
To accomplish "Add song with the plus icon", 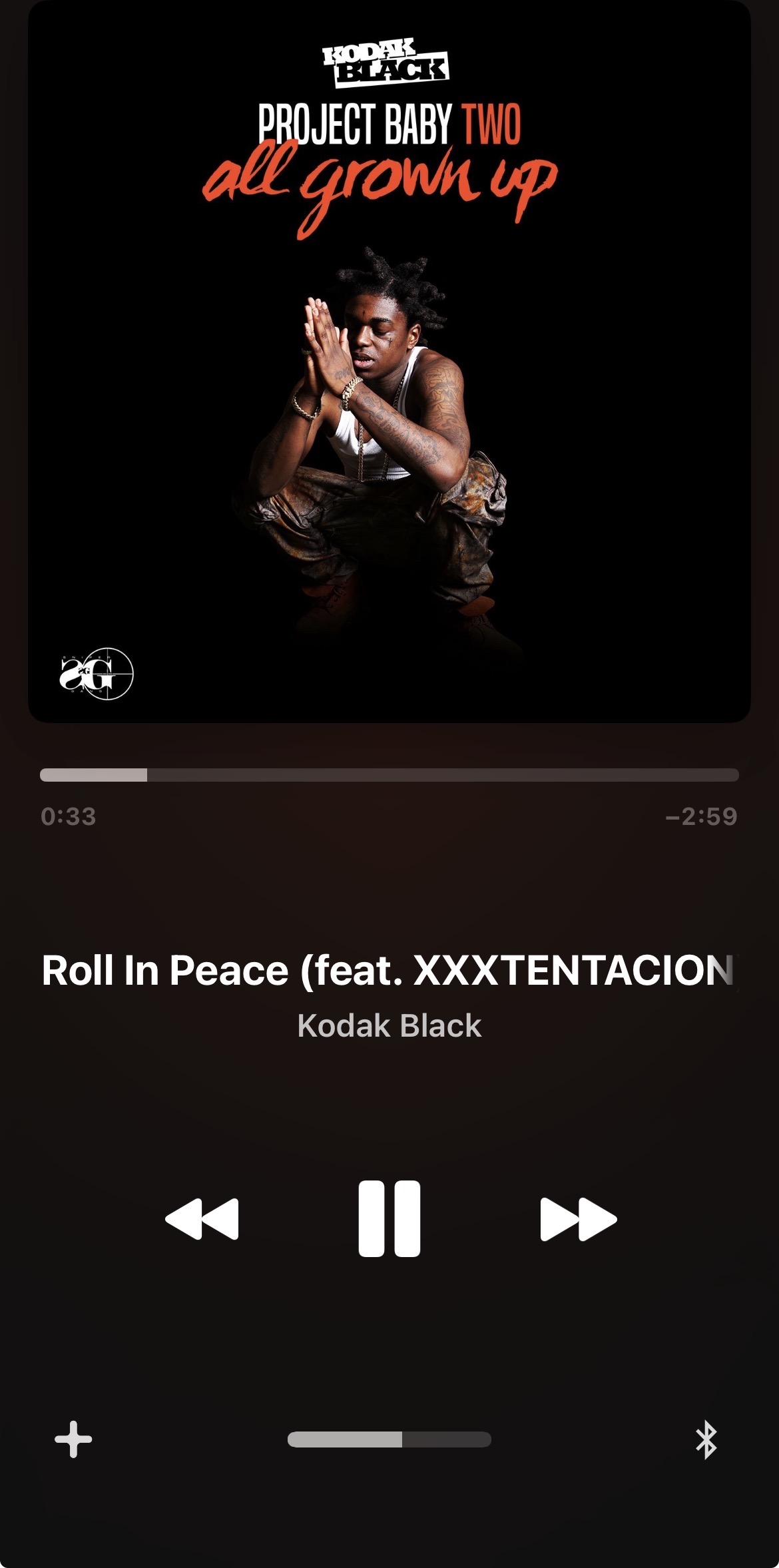I will 73,1439.
